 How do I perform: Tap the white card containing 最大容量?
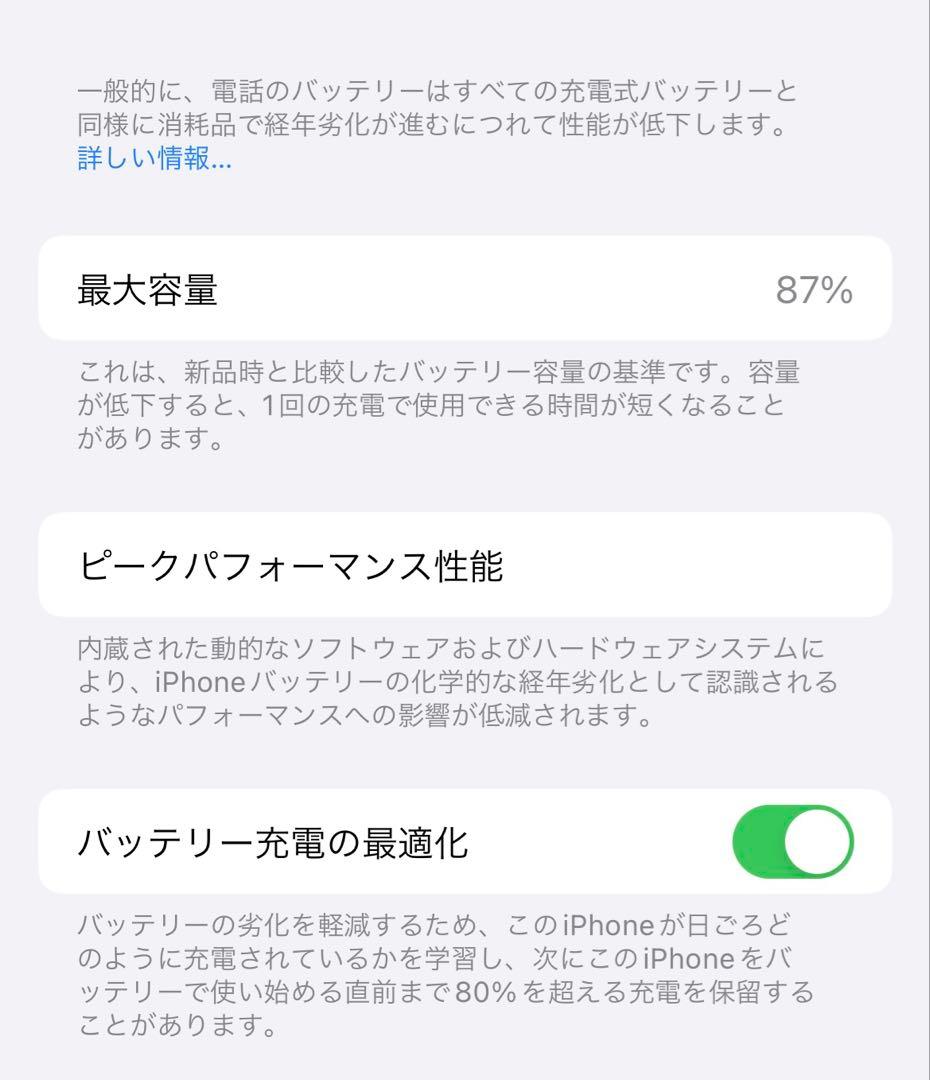(x=465, y=288)
